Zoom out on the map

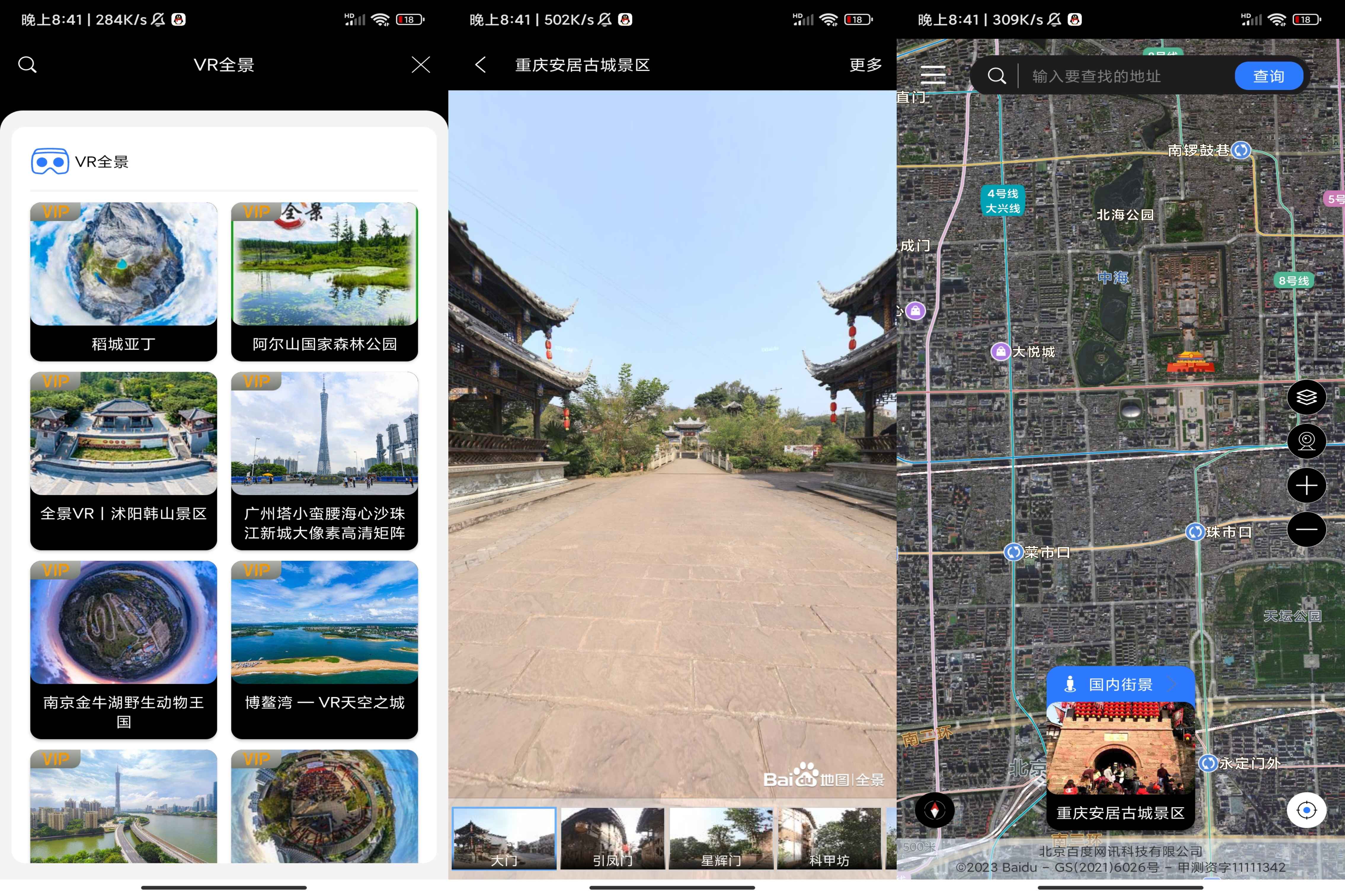pos(1306,529)
